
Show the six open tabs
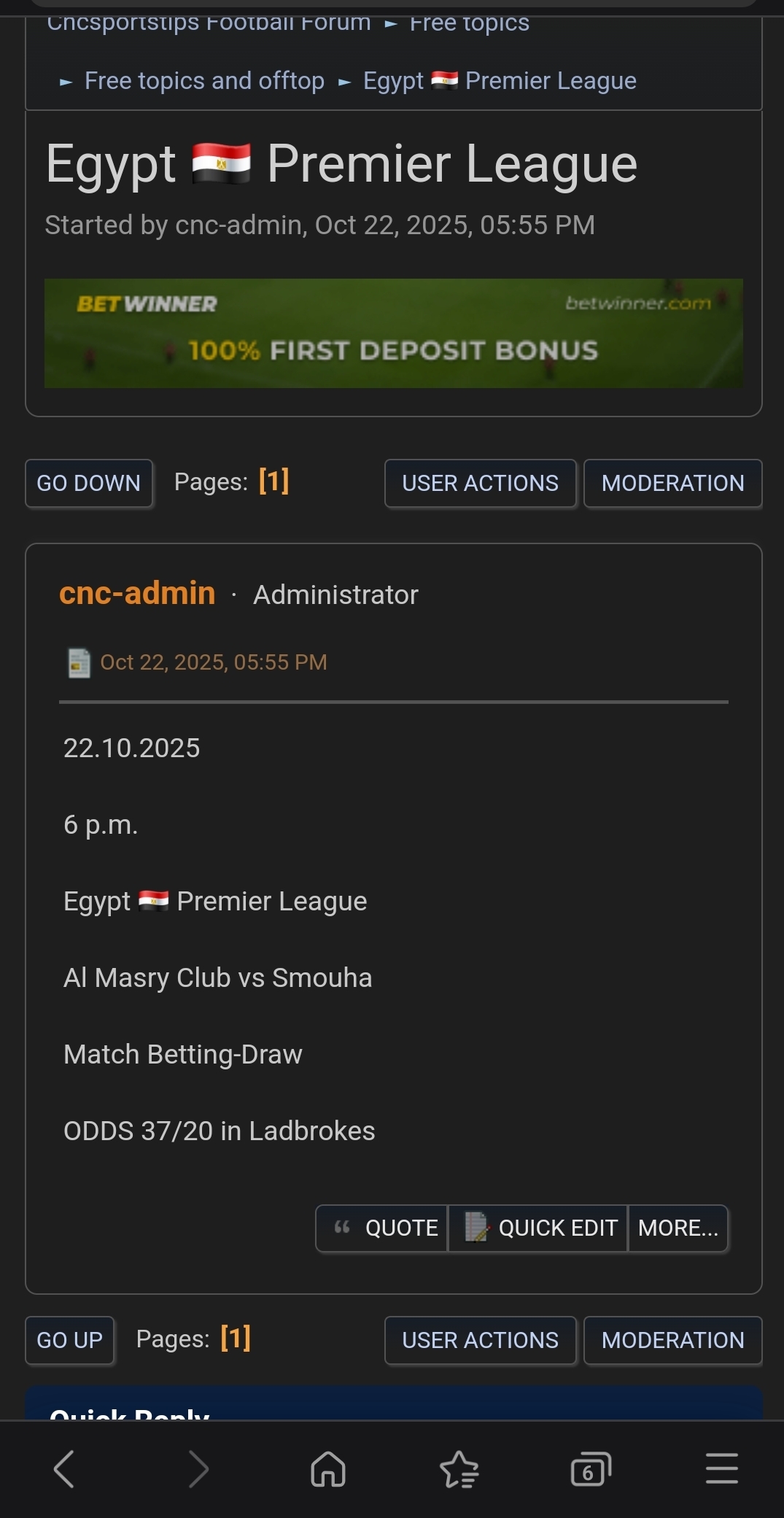(x=590, y=1468)
